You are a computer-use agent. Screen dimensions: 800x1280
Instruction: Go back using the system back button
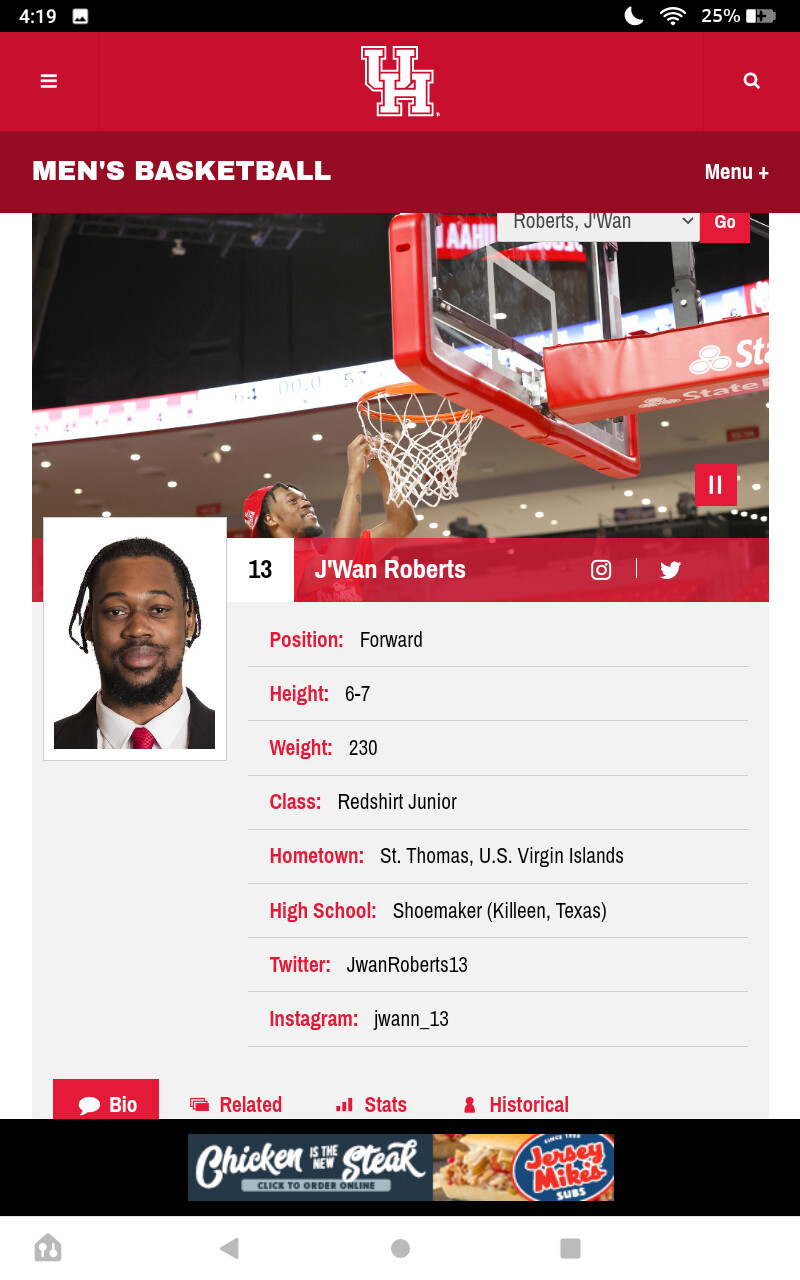(x=229, y=1248)
